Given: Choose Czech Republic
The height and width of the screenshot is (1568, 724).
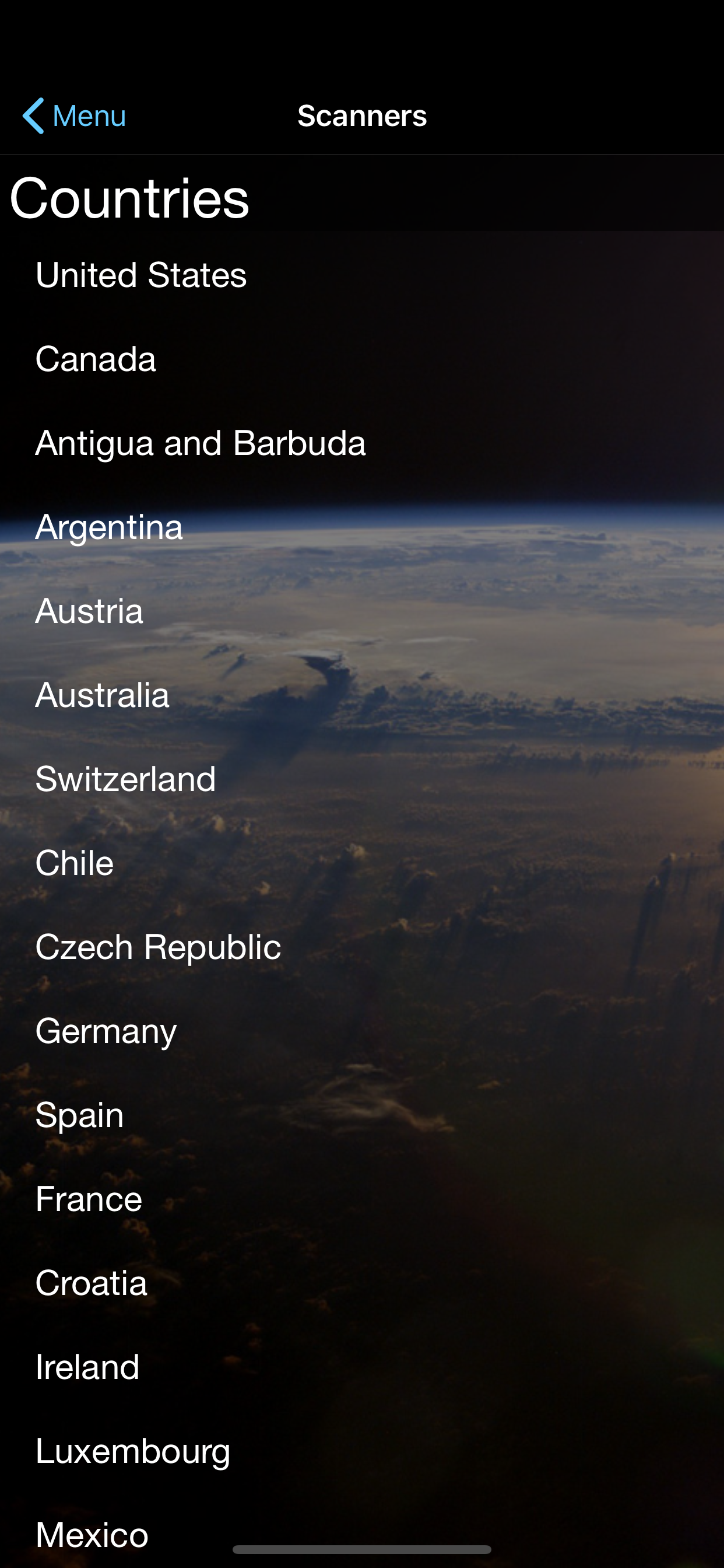Looking at the screenshot, I should tap(158, 947).
